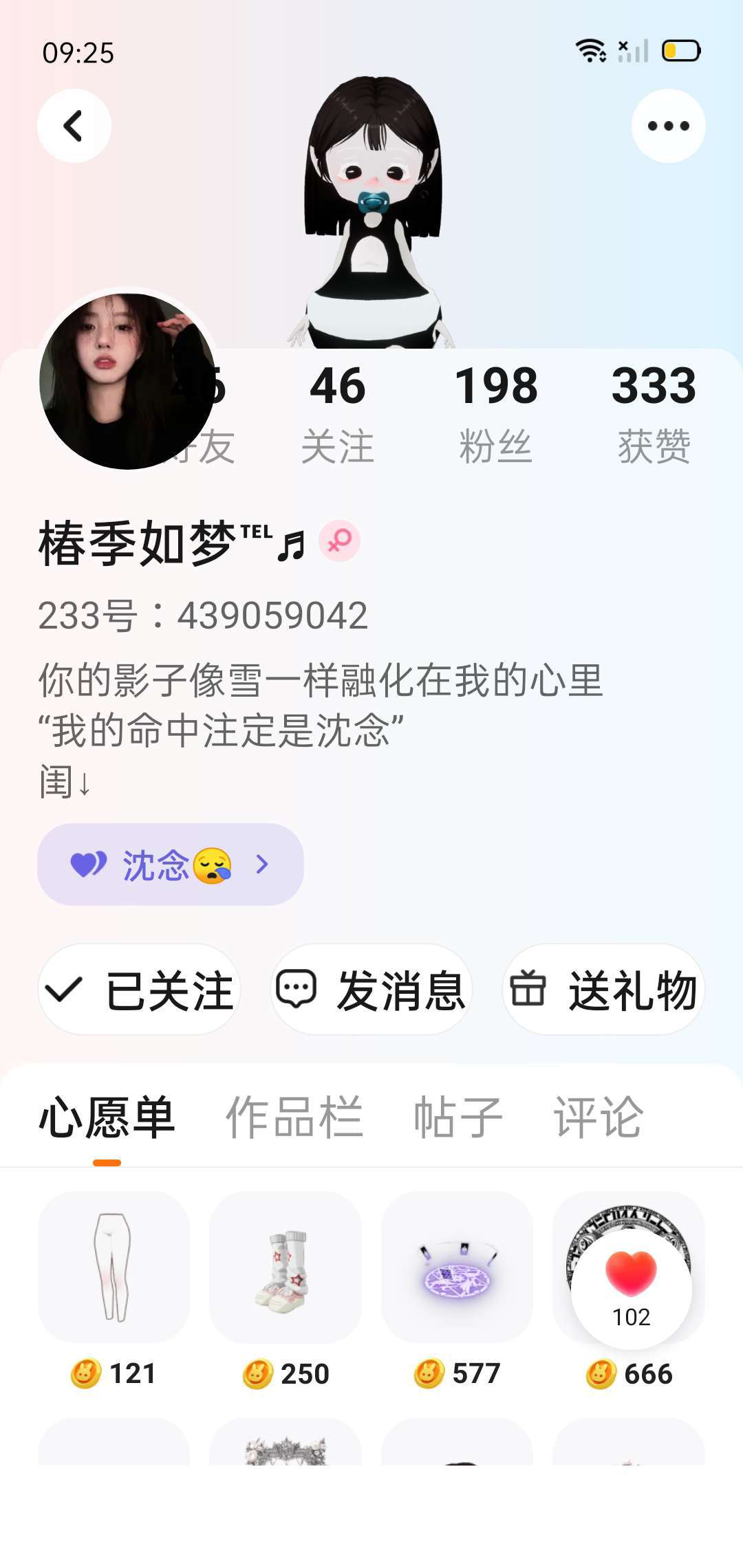Tap 送礼物 to send a gift
This screenshot has width=743, height=1568.
[603, 990]
